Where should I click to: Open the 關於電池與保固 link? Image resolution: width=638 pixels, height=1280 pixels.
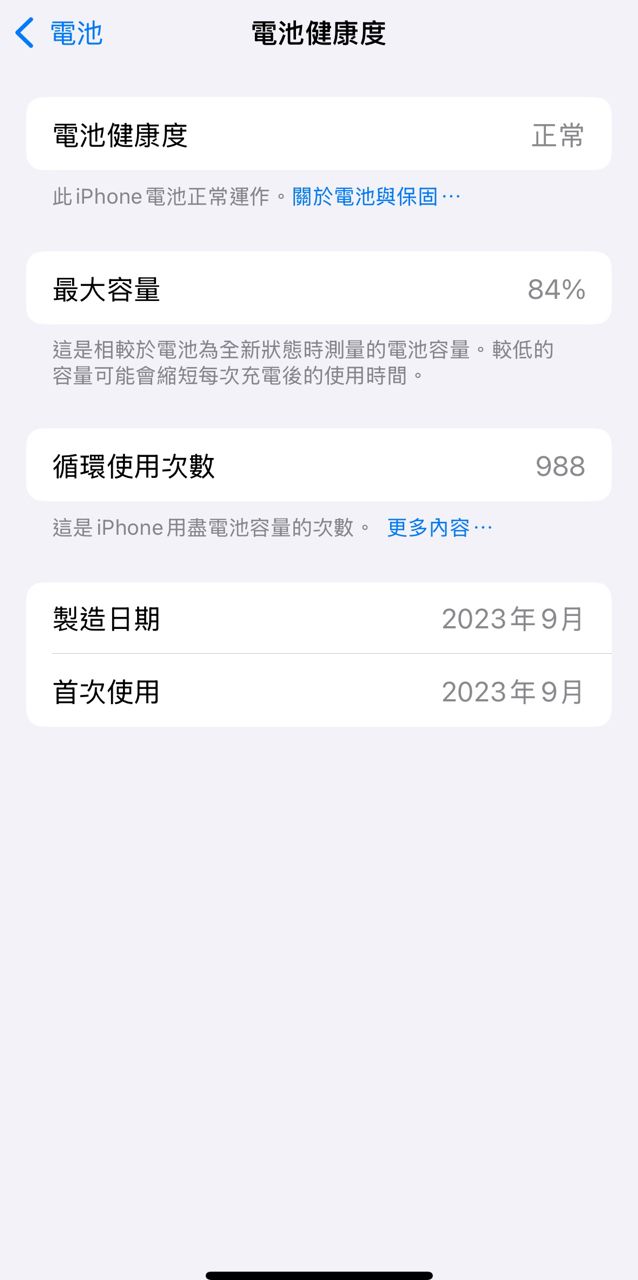(x=375, y=197)
